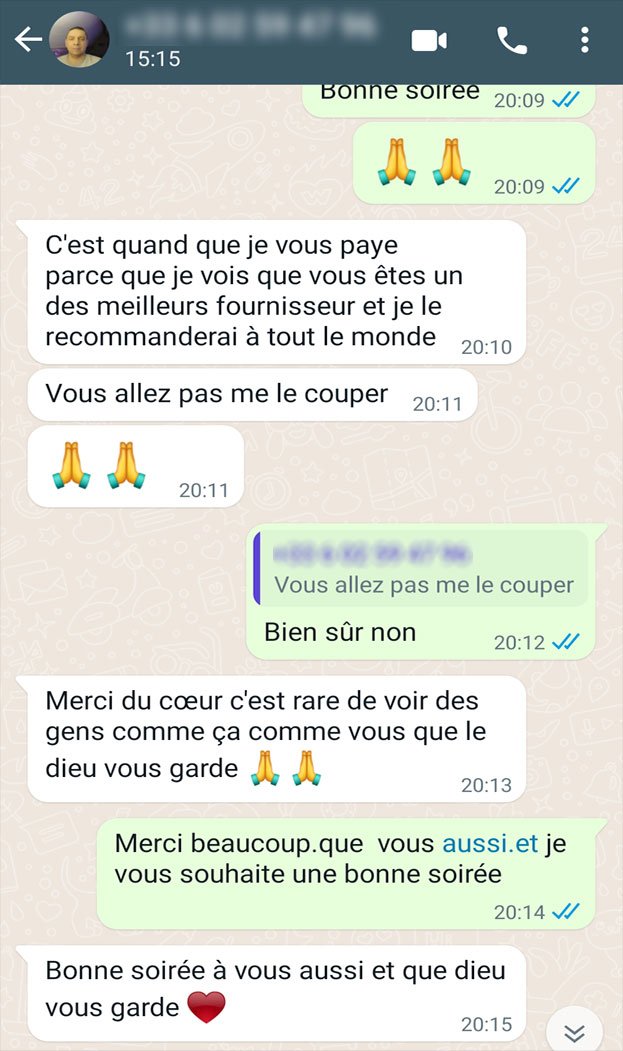Start a voice call with this contact

(512, 40)
